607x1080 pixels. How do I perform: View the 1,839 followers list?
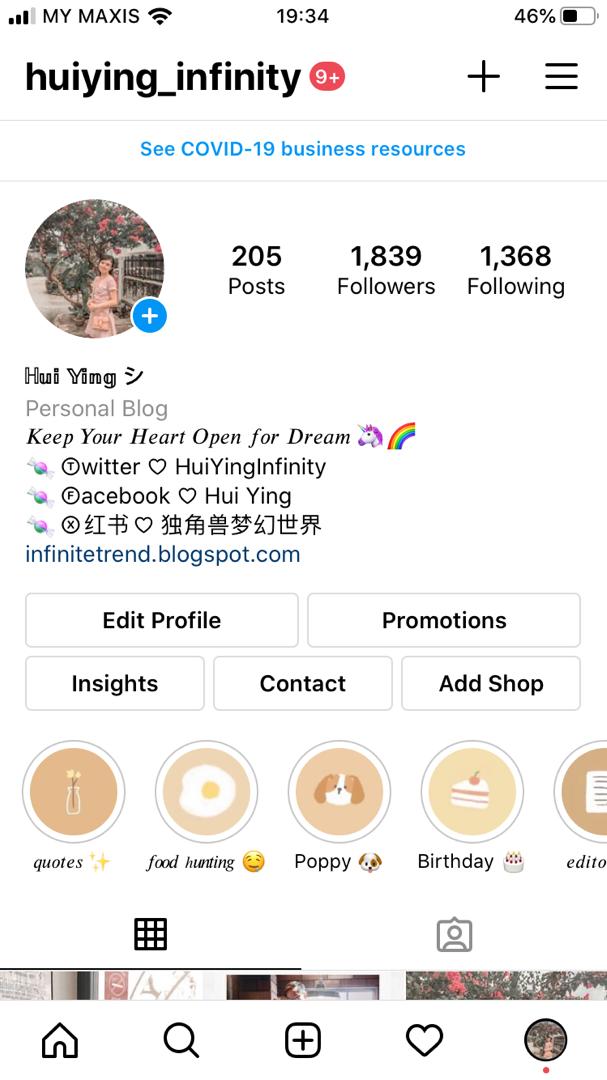point(386,270)
